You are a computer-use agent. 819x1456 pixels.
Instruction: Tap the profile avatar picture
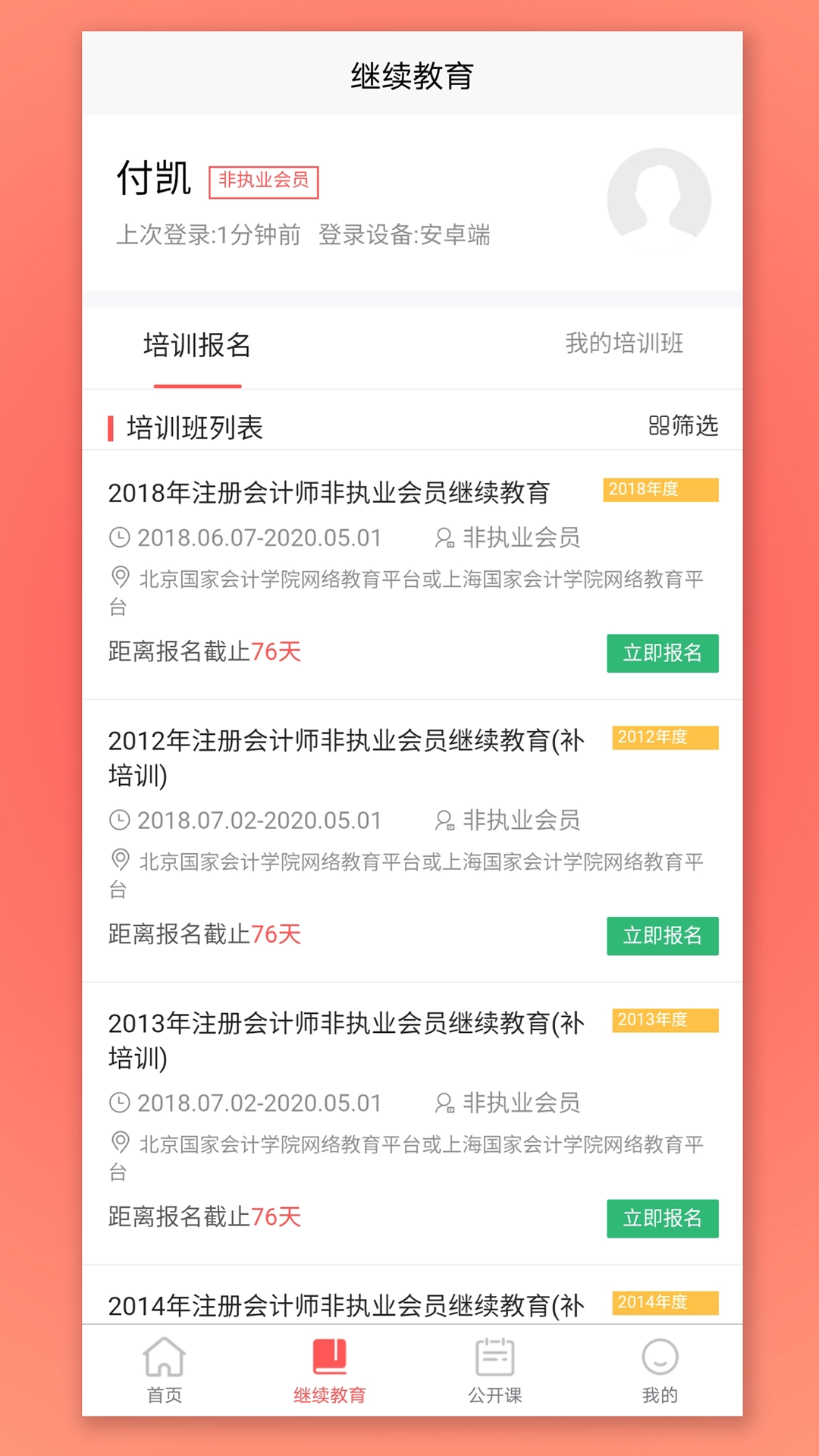658,199
